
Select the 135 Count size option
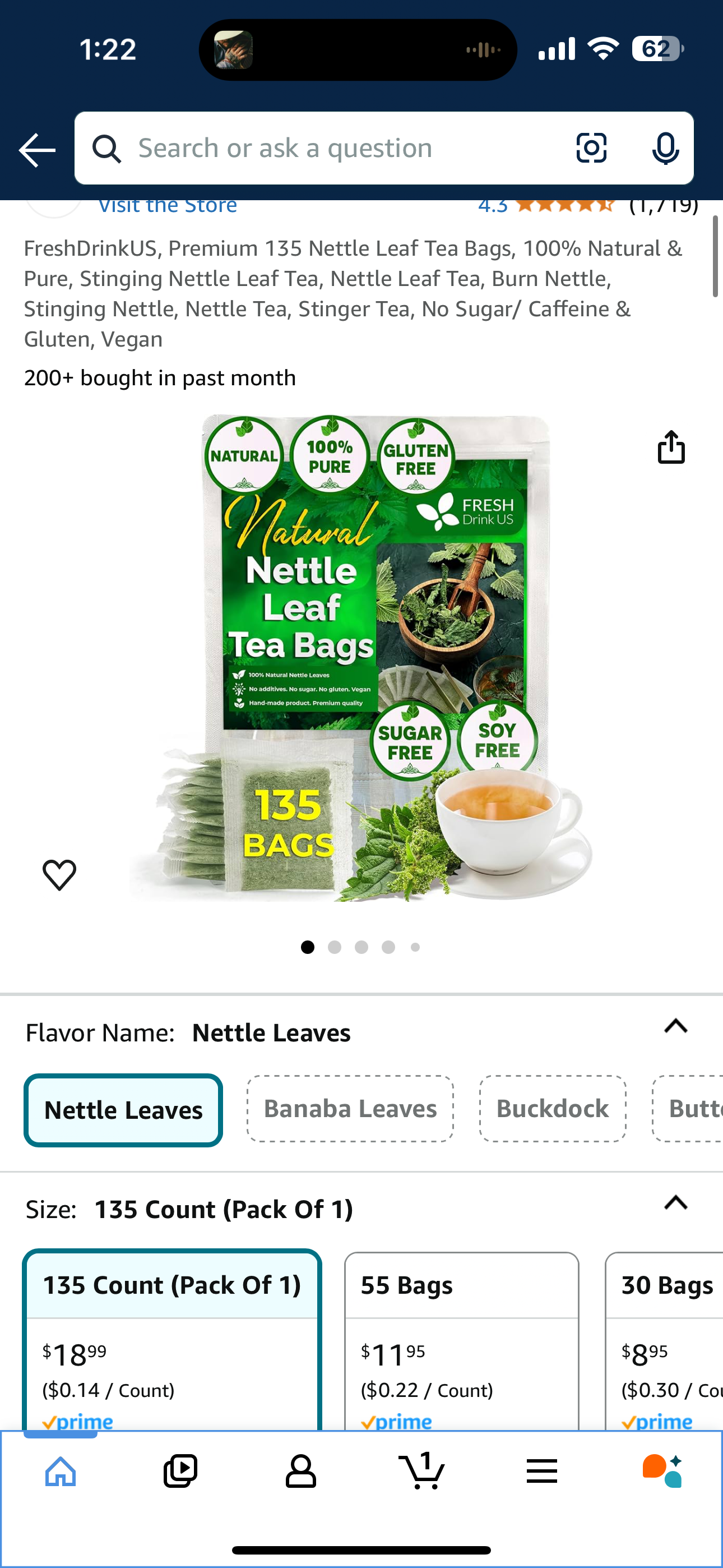pyautogui.click(x=172, y=1339)
